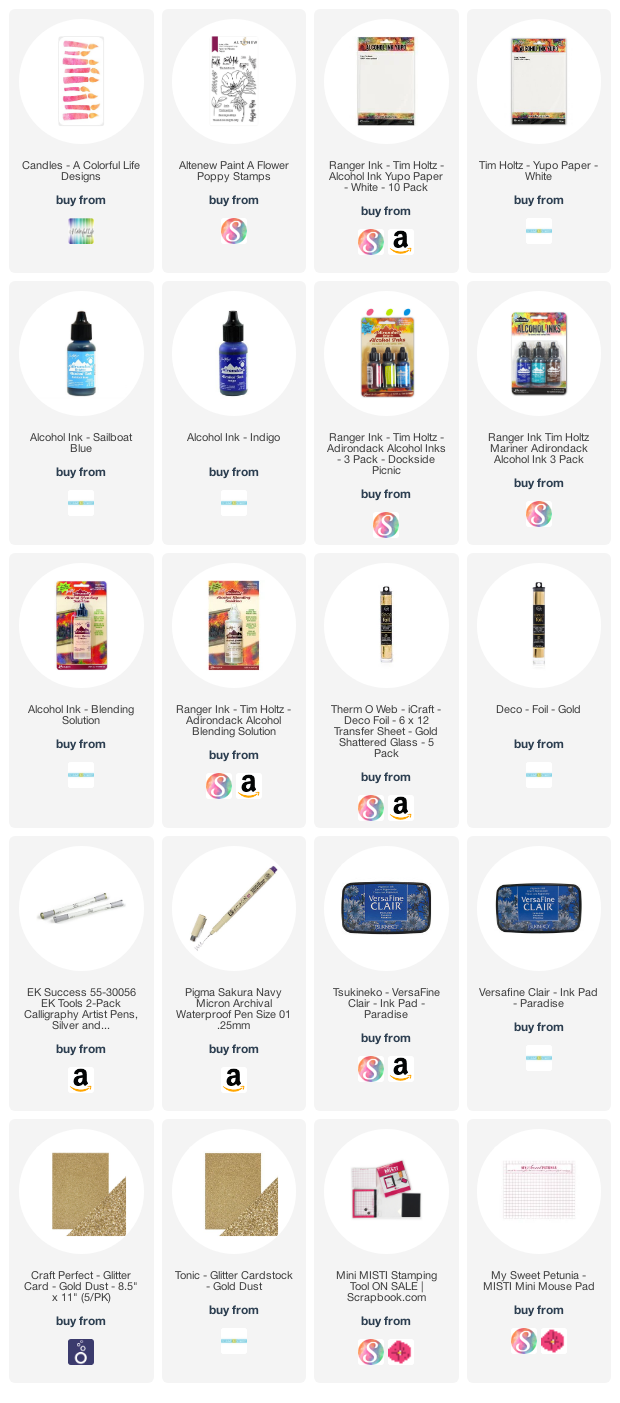Tap the store icon under Craft Perfect Glitter Card
The width and height of the screenshot is (620, 1403).
[81, 1352]
